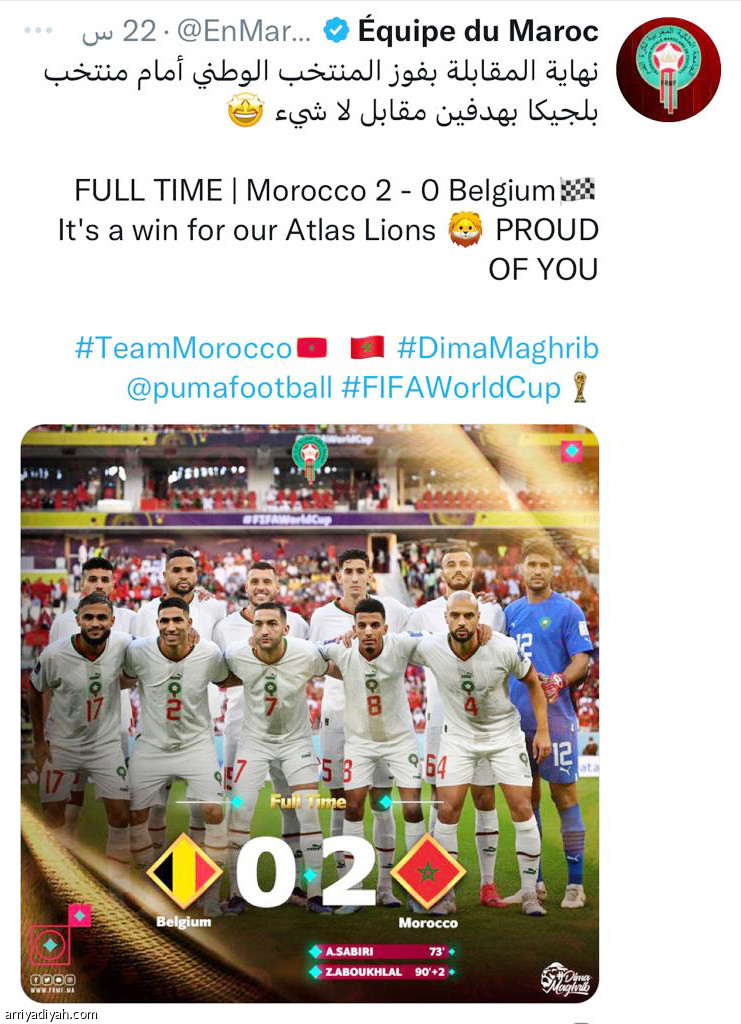Open the tweet's three-dot overflow menu
741x1024 pixels.
pyautogui.click(x=38, y=31)
